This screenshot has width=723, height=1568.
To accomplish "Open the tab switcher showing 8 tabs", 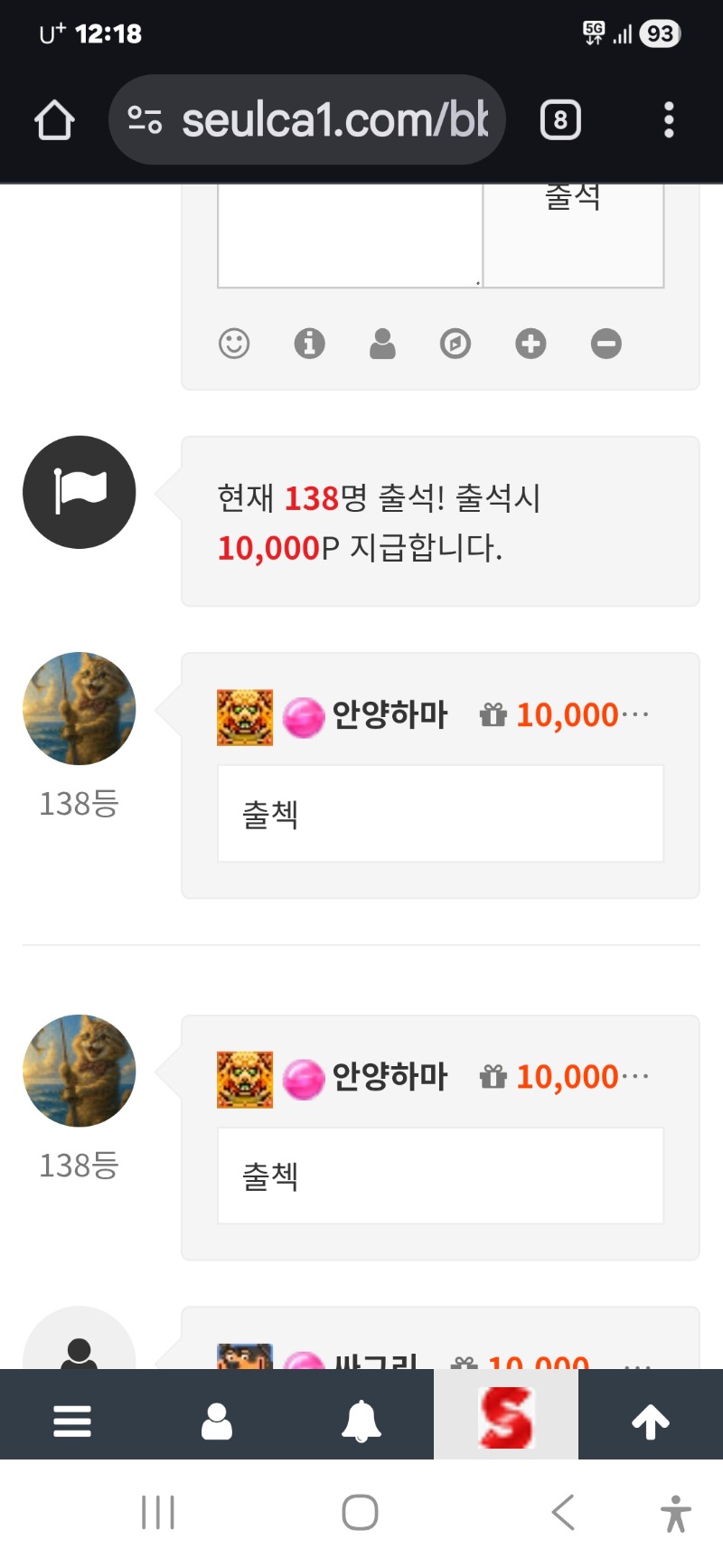I will (x=560, y=120).
